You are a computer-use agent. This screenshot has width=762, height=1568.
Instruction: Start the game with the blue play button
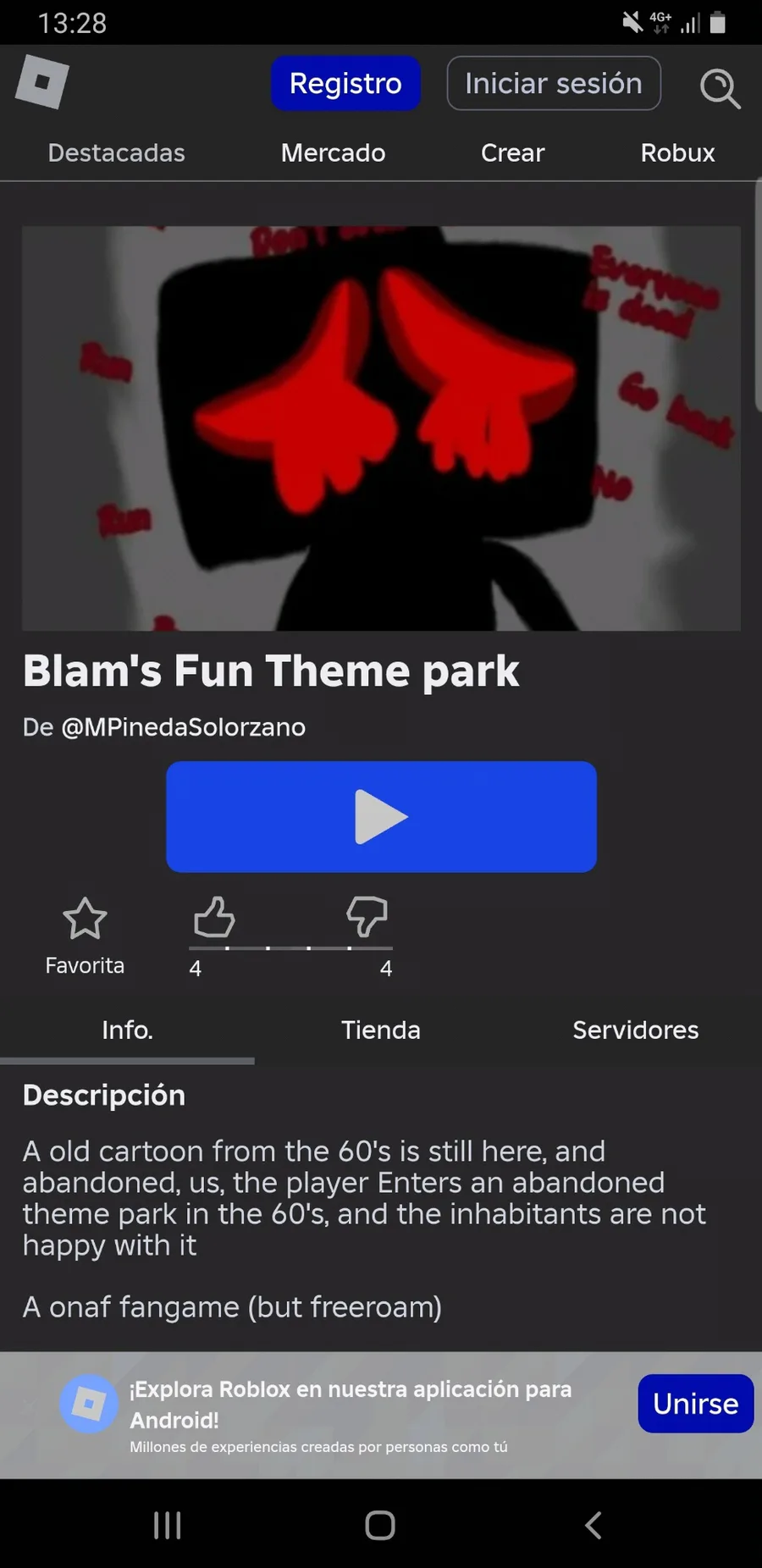point(381,817)
